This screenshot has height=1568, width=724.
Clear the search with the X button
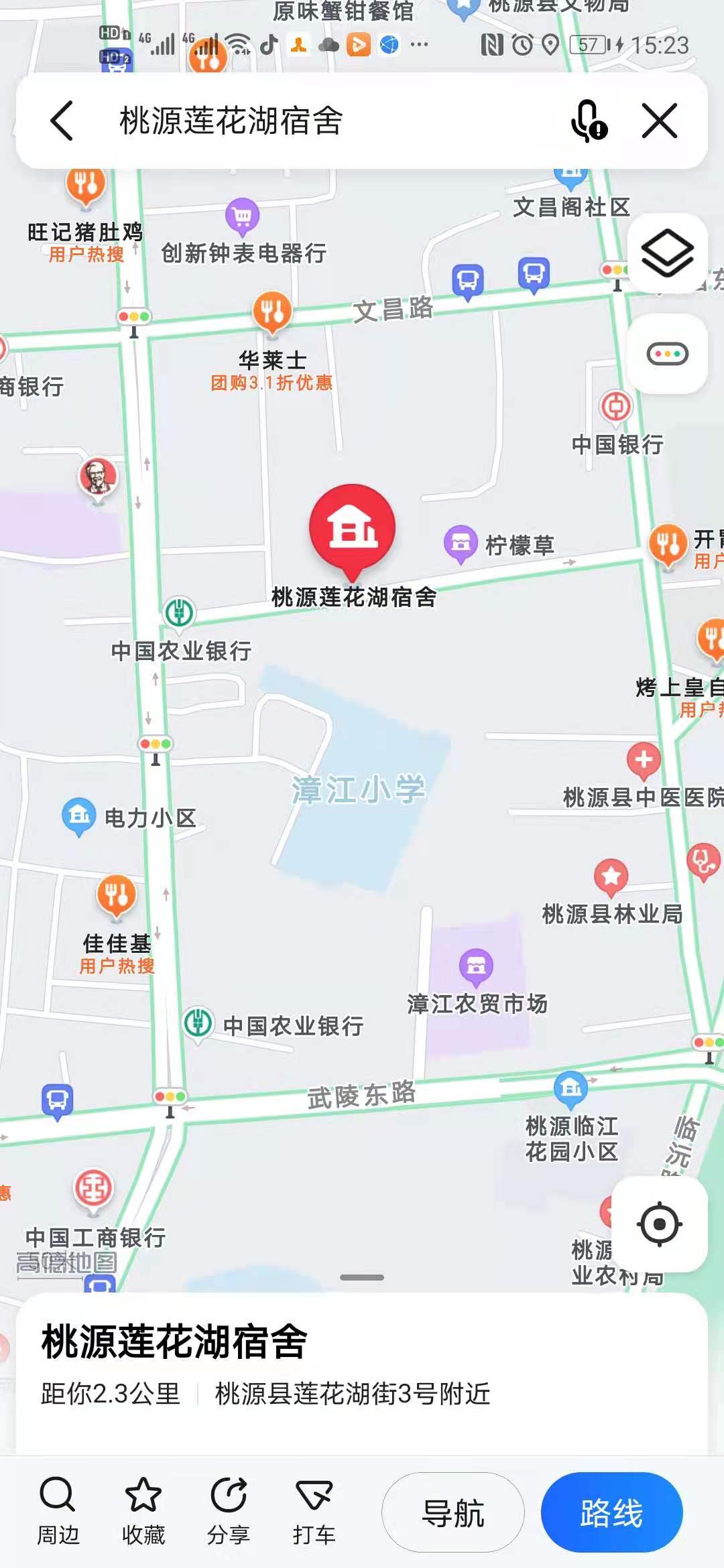tap(660, 121)
